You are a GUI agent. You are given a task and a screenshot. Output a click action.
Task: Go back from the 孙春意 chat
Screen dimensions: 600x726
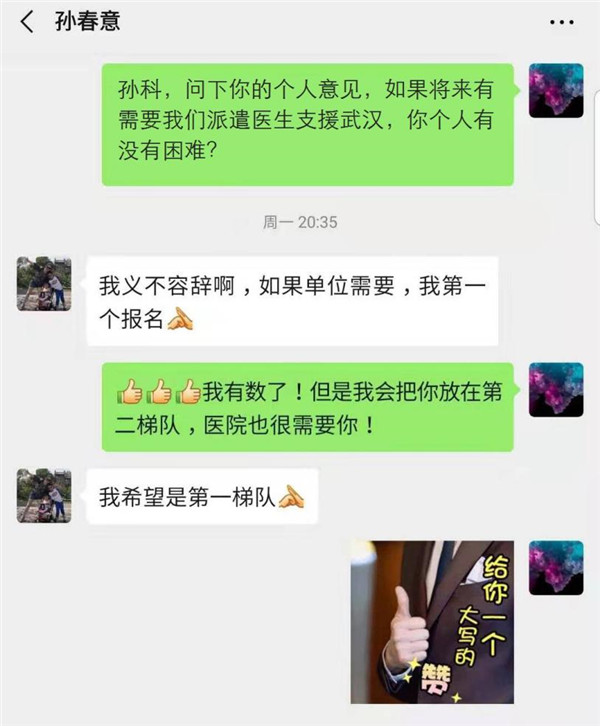[x=26, y=21]
